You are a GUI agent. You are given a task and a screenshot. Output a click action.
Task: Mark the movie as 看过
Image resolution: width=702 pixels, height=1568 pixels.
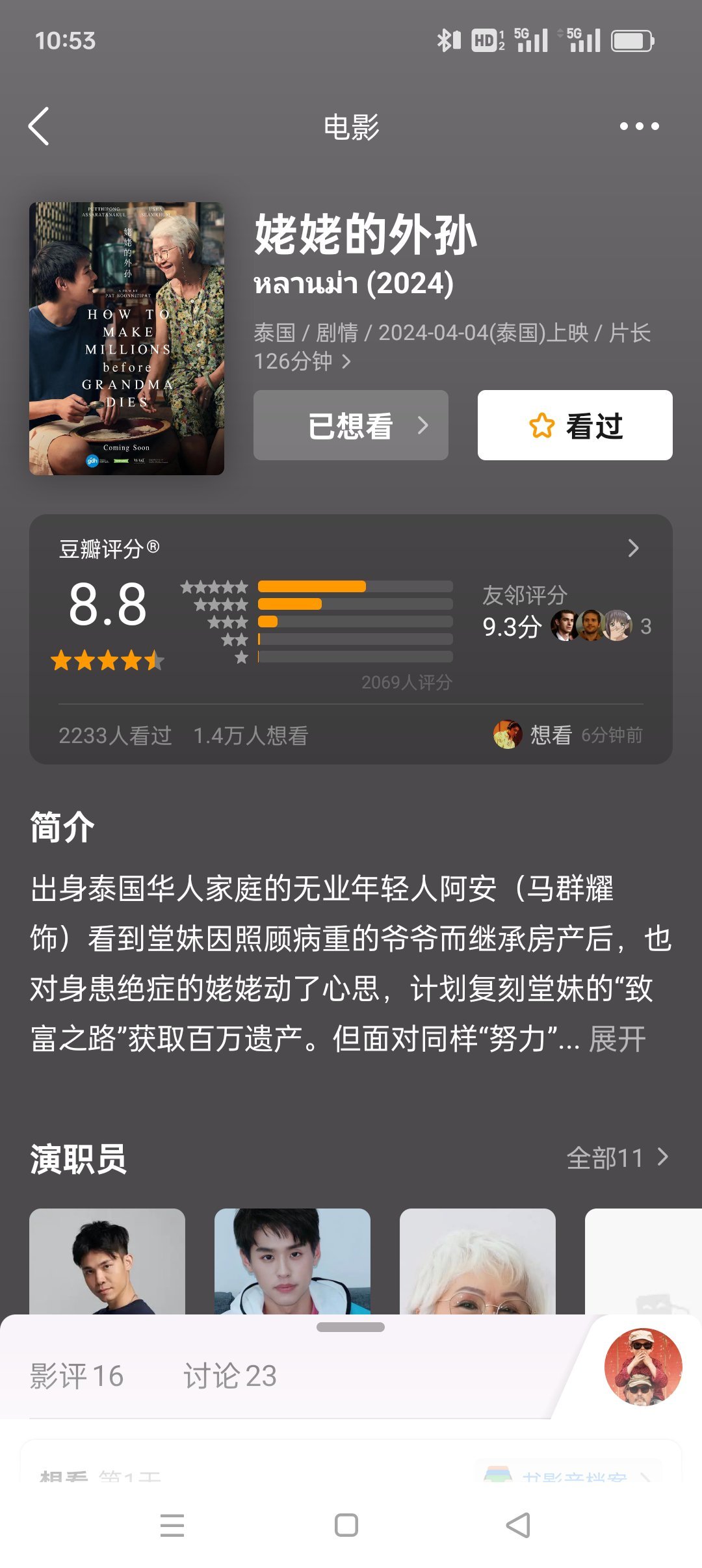coord(575,426)
